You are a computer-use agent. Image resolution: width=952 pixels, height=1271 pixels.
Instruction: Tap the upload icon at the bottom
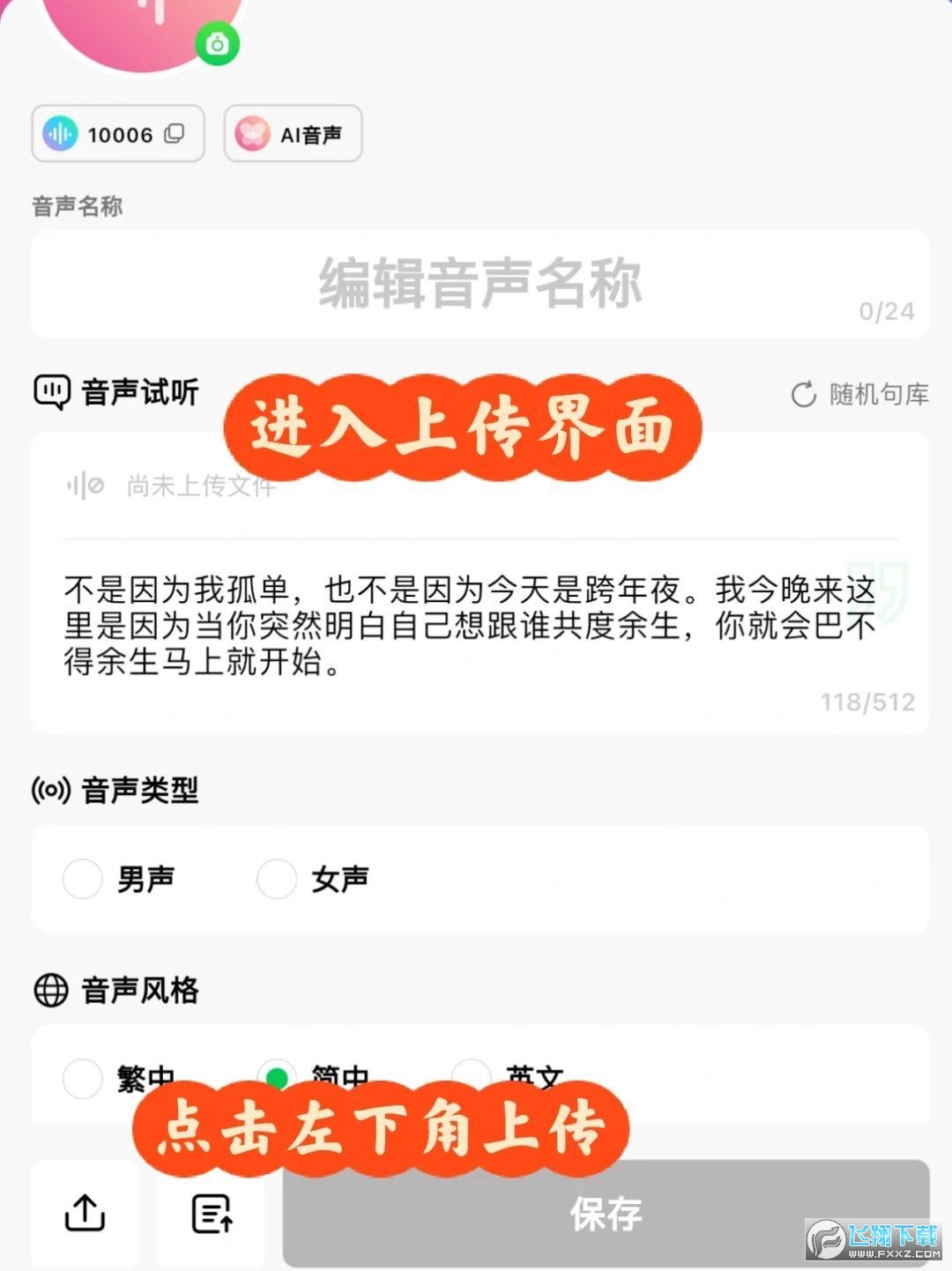(86, 1214)
